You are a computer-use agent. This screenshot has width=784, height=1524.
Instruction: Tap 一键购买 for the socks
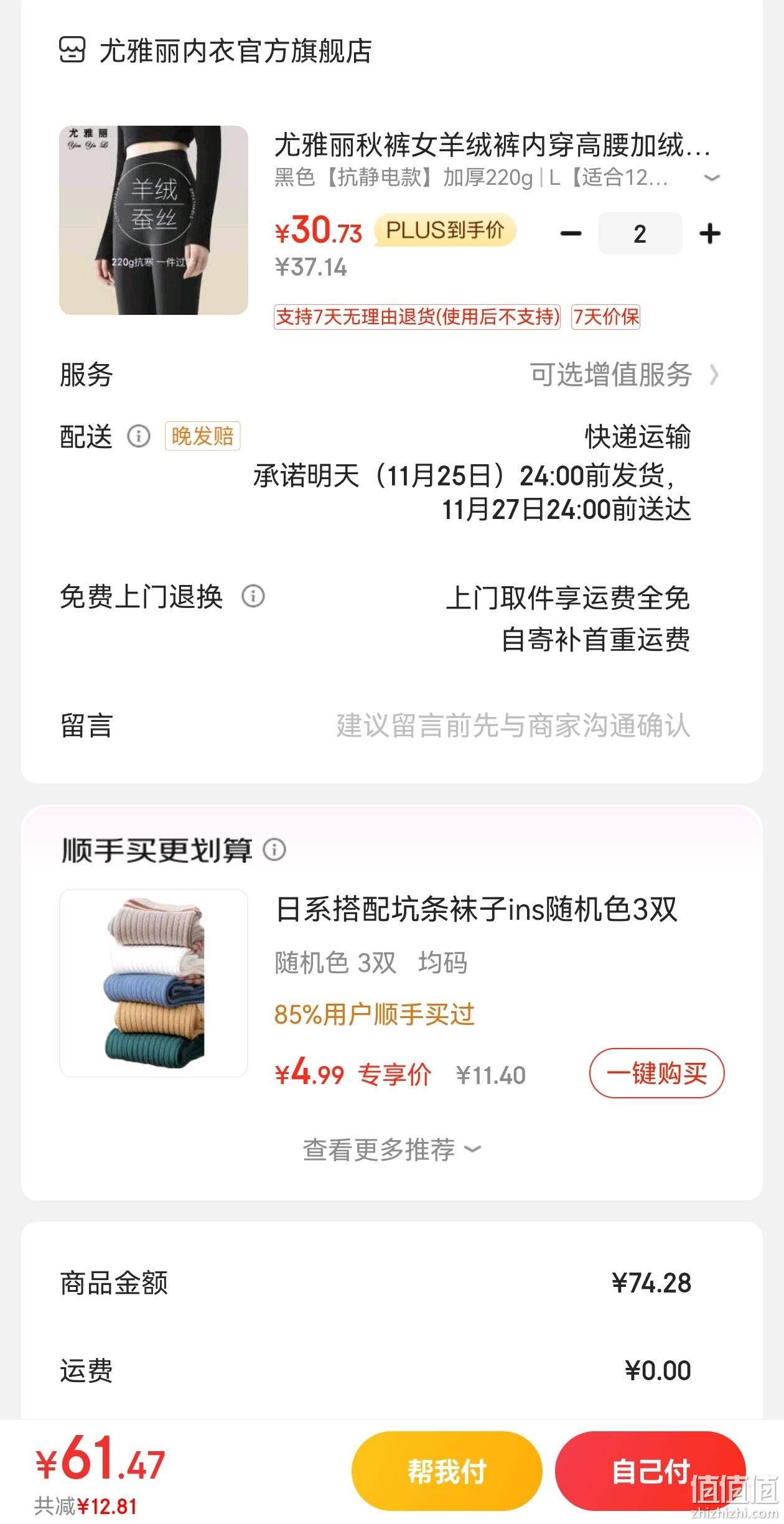coord(656,1073)
